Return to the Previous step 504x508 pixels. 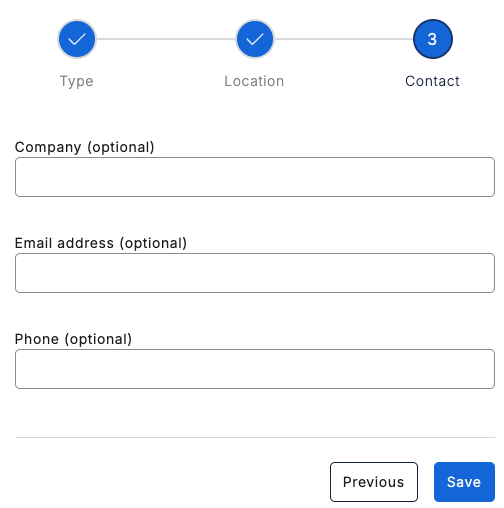click(374, 482)
